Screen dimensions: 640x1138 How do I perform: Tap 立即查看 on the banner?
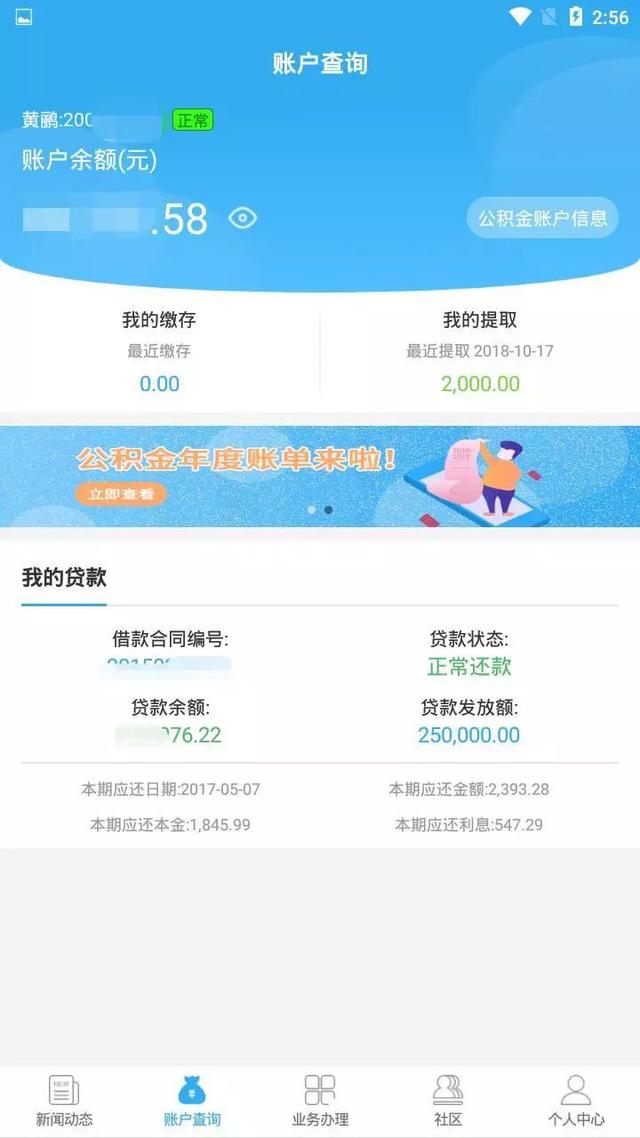(x=121, y=494)
